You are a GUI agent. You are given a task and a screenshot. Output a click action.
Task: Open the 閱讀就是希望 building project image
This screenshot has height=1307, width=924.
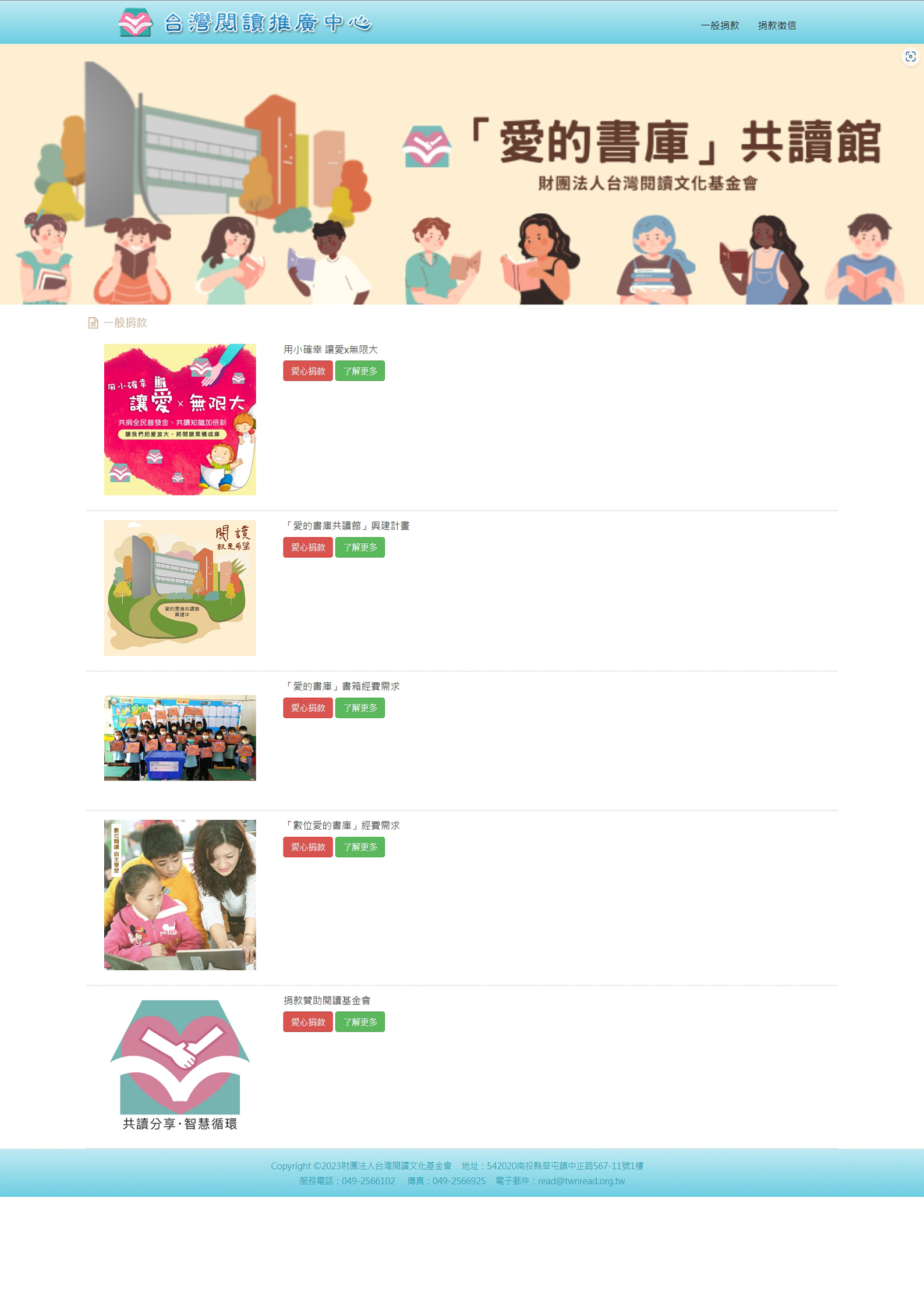pos(180,588)
